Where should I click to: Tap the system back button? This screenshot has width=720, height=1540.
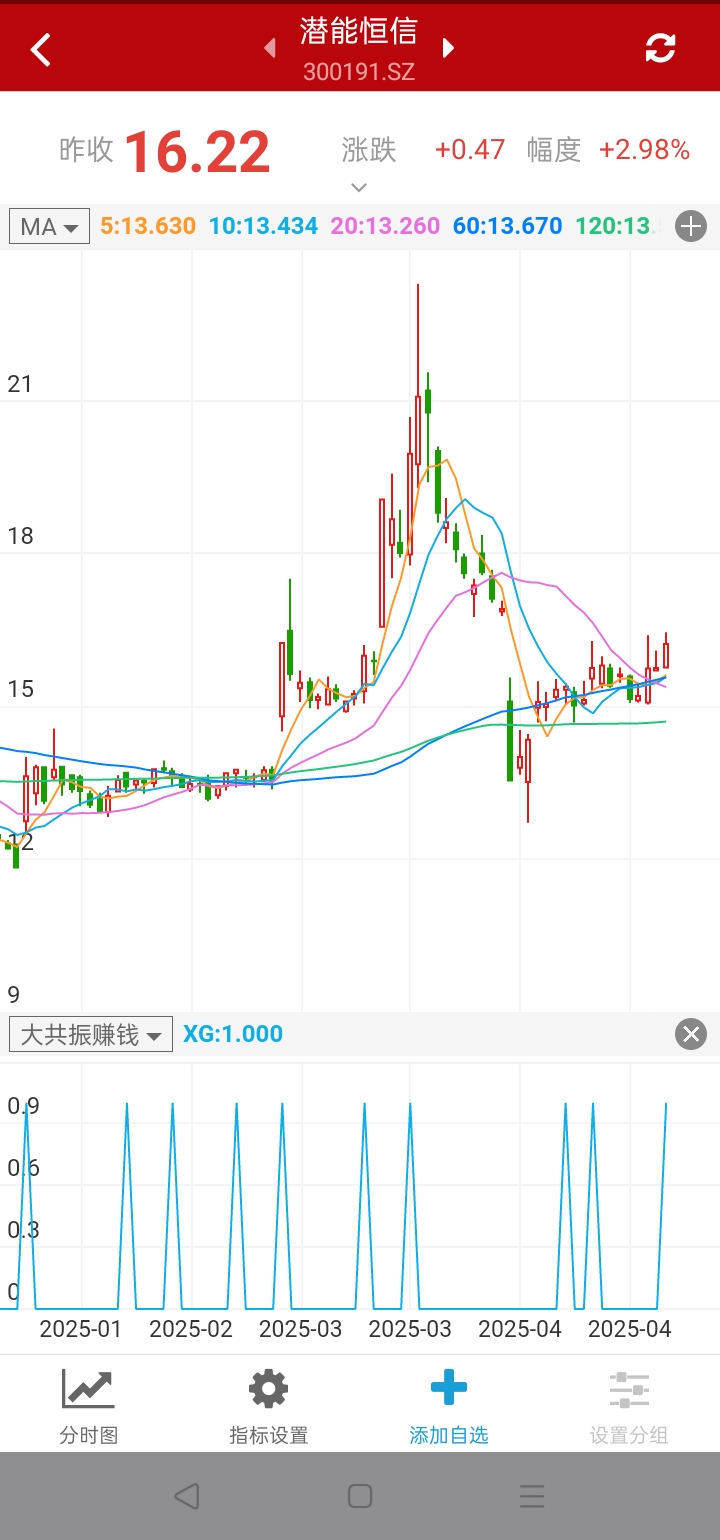pos(186,1496)
